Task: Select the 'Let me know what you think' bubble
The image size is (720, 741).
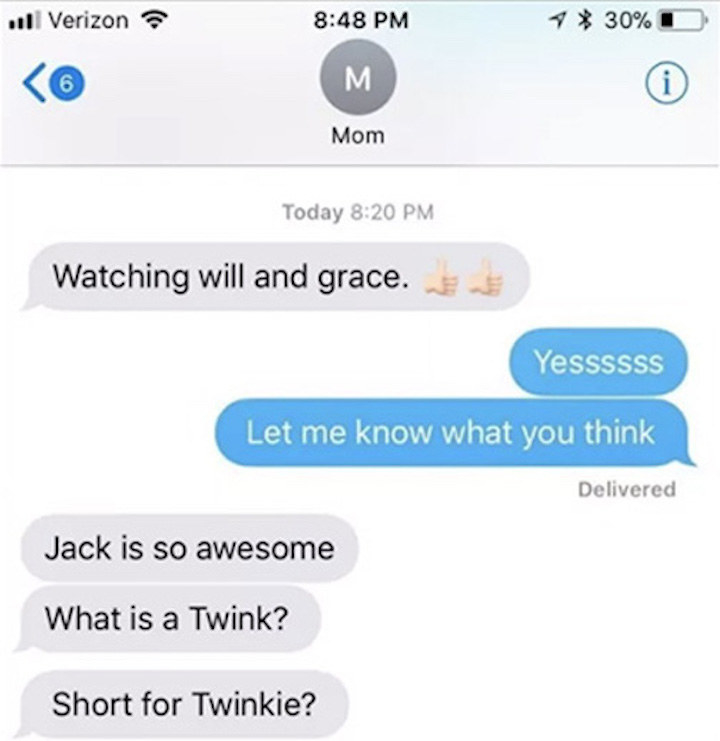Action: [448, 432]
